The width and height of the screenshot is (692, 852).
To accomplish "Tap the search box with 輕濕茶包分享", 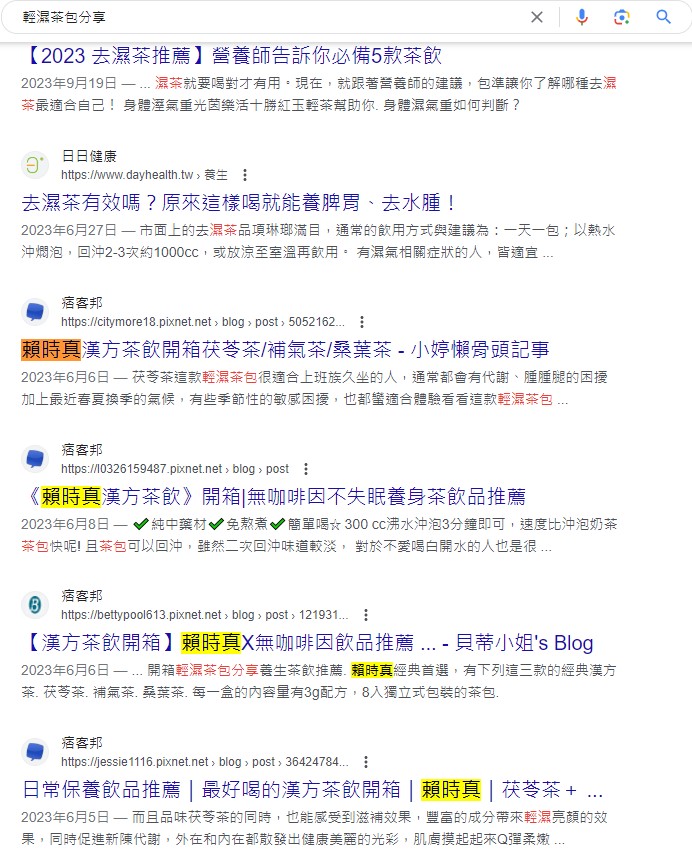I will pos(270,17).
